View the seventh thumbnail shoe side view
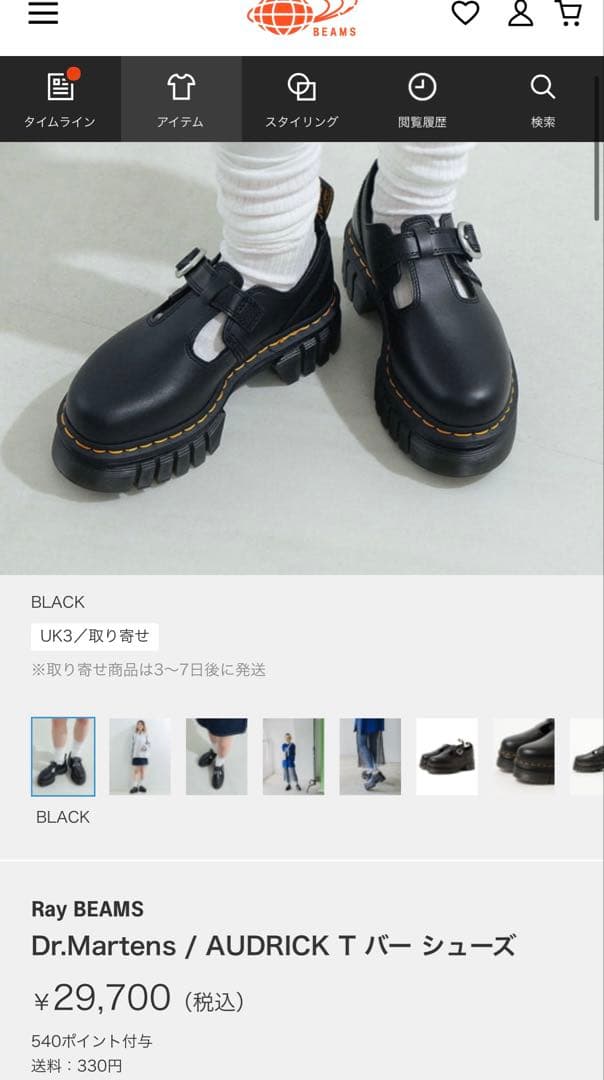The height and width of the screenshot is (1080, 604). tap(523, 756)
